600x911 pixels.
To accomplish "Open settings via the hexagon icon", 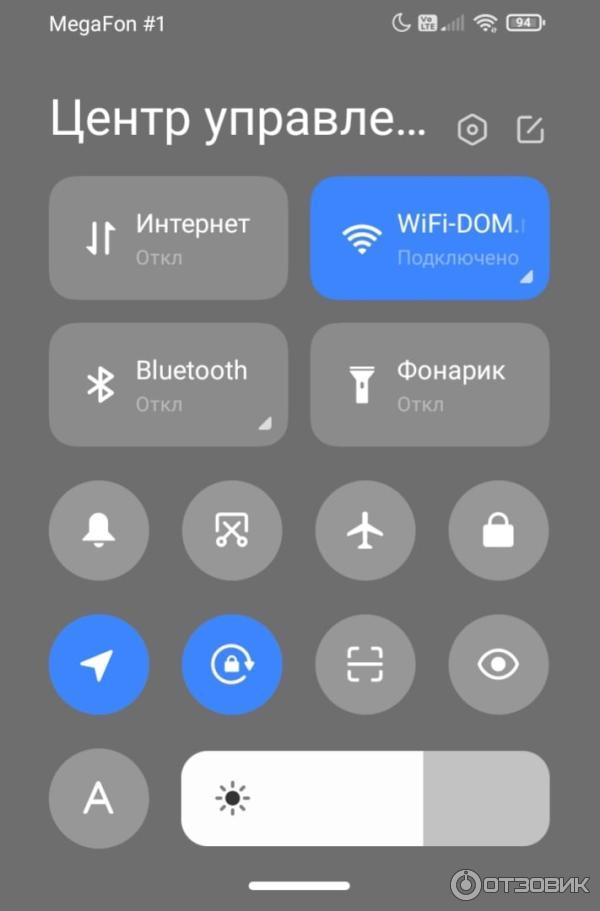I will click(x=472, y=130).
